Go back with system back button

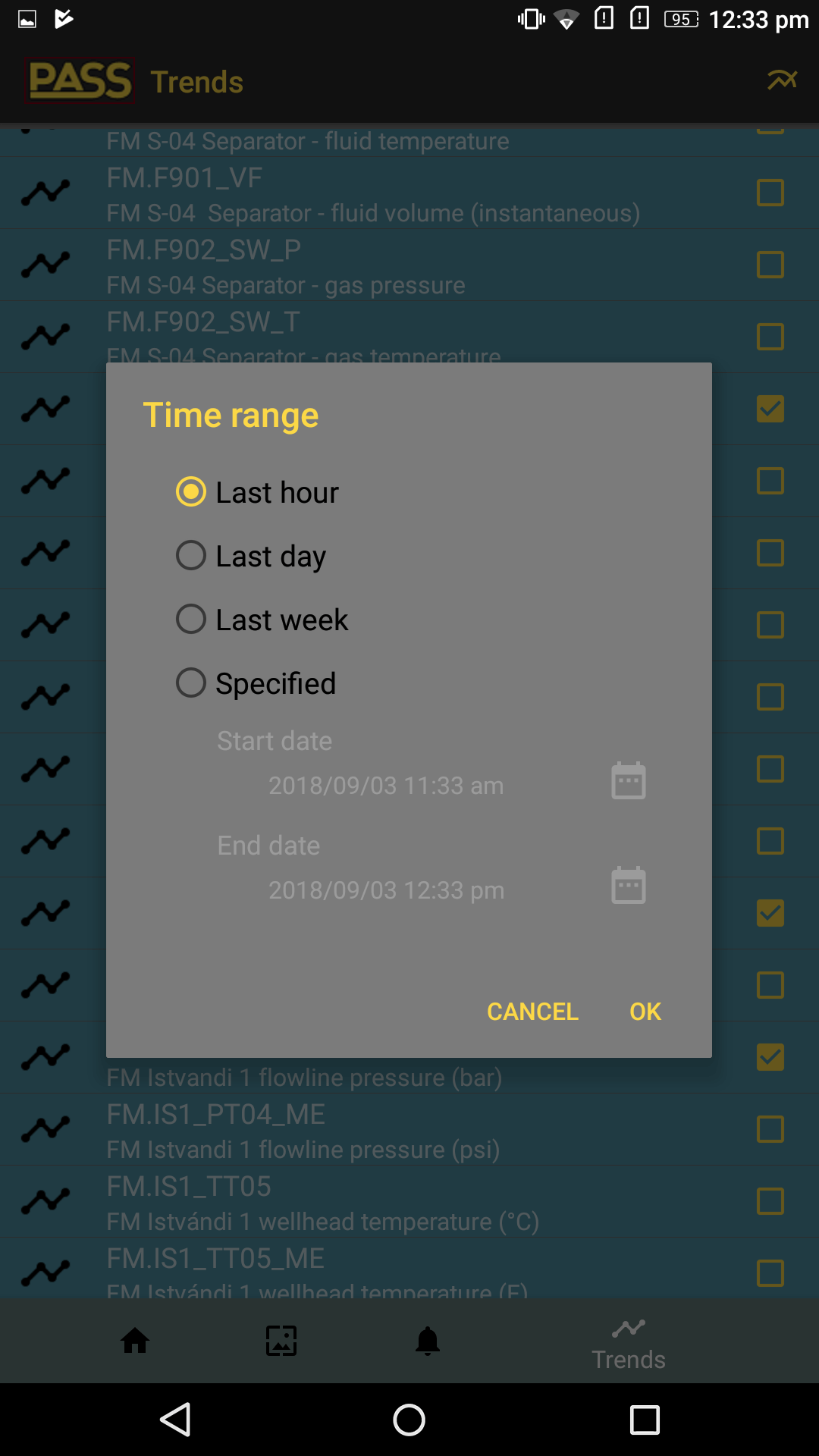[x=175, y=1420]
